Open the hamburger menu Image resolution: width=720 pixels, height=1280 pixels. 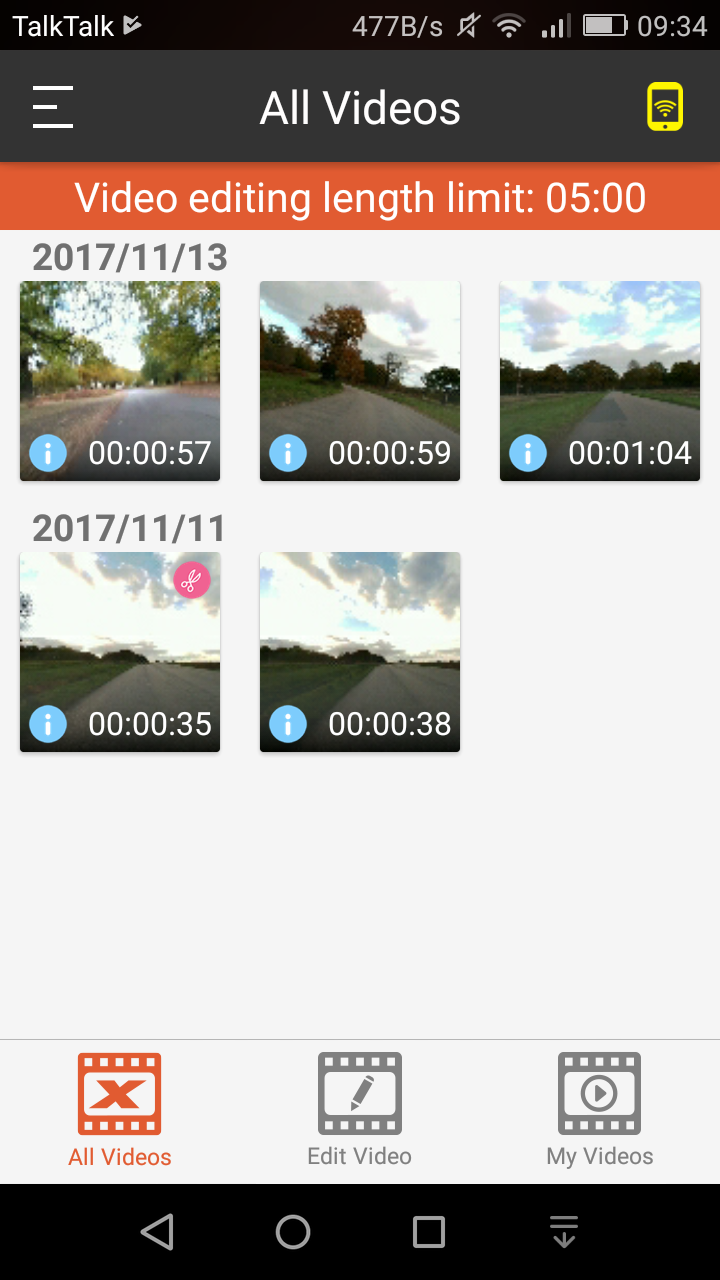pyautogui.click(x=53, y=107)
